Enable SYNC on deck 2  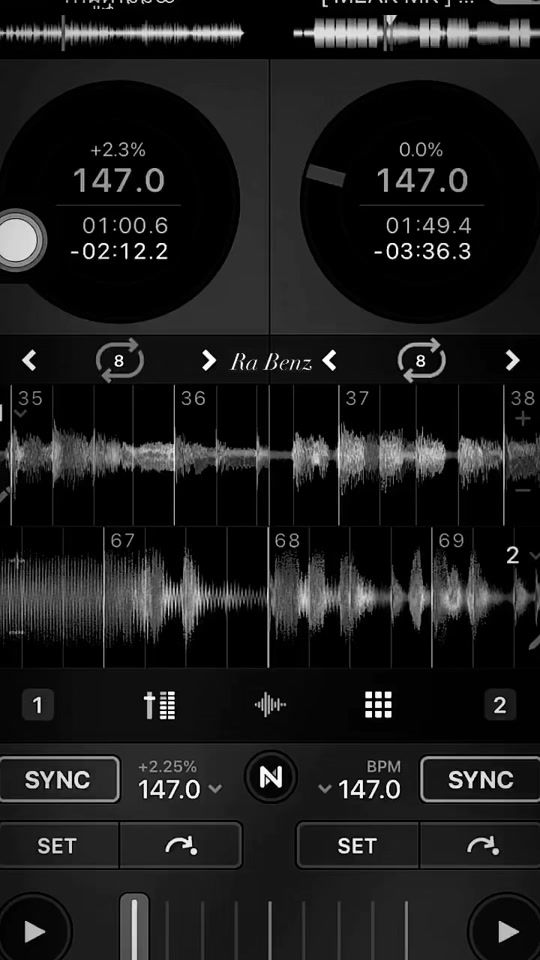pos(481,779)
